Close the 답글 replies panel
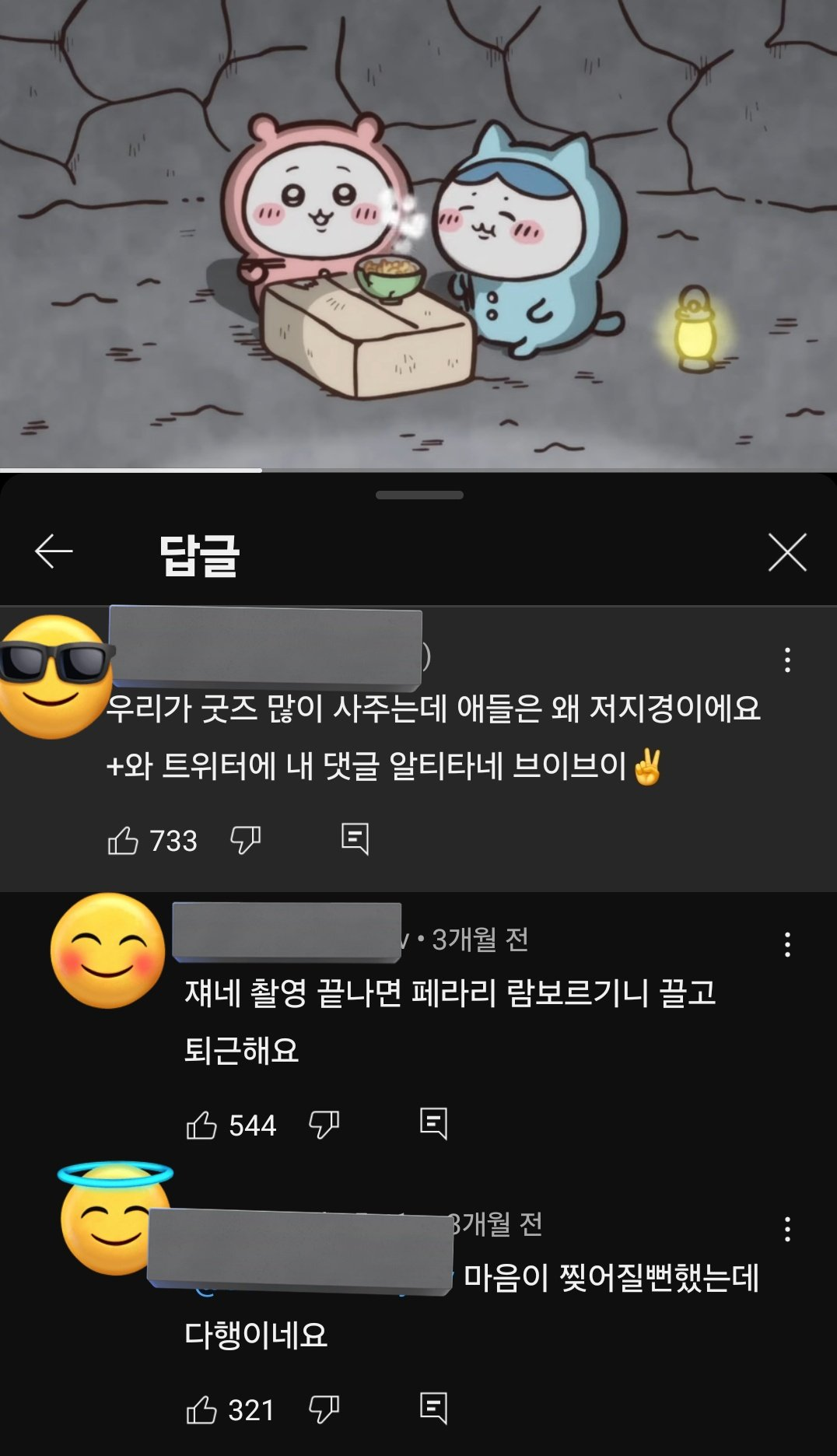This screenshot has width=837, height=1456. pos(787,552)
